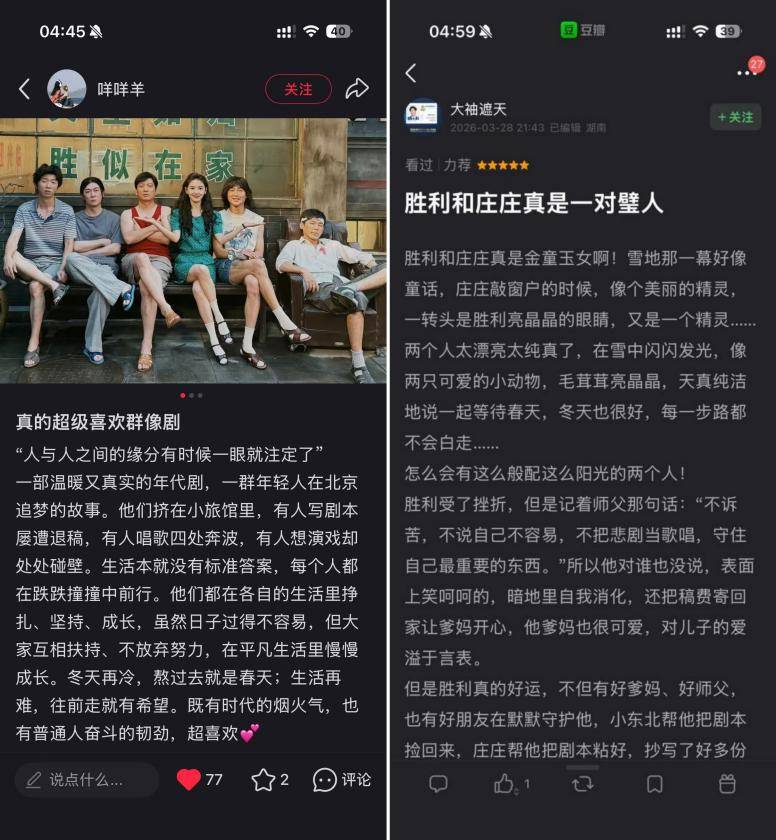Tap the gift icon under the review

coord(727,784)
